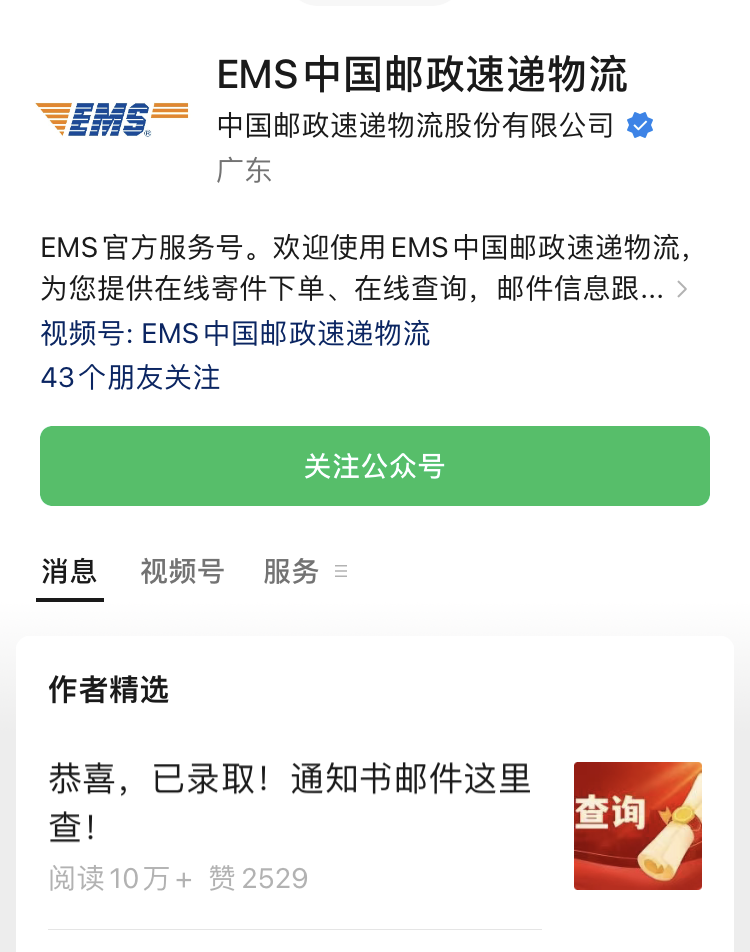Switch to the 视频号 tab
The height and width of the screenshot is (952, 750).
coord(181,571)
